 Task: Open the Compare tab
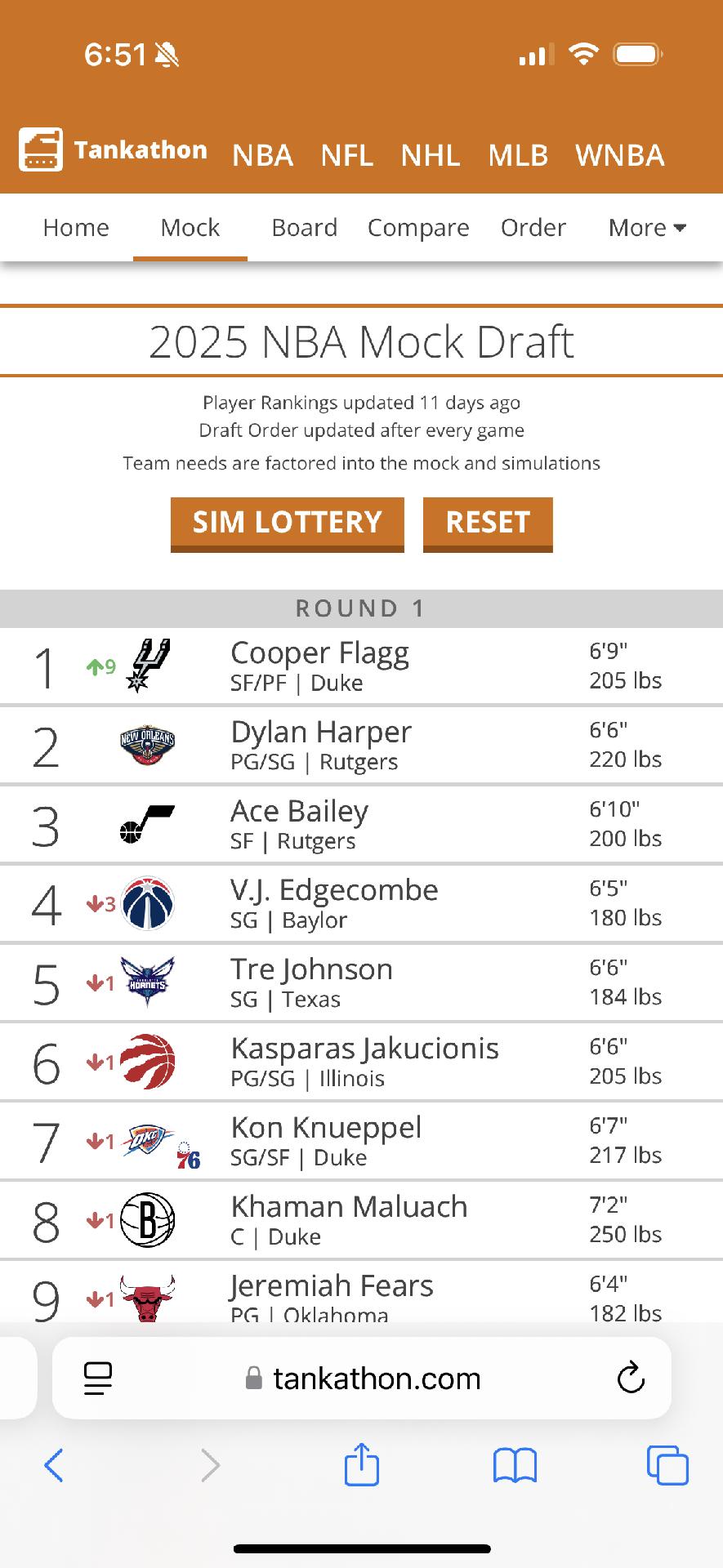click(x=418, y=228)
